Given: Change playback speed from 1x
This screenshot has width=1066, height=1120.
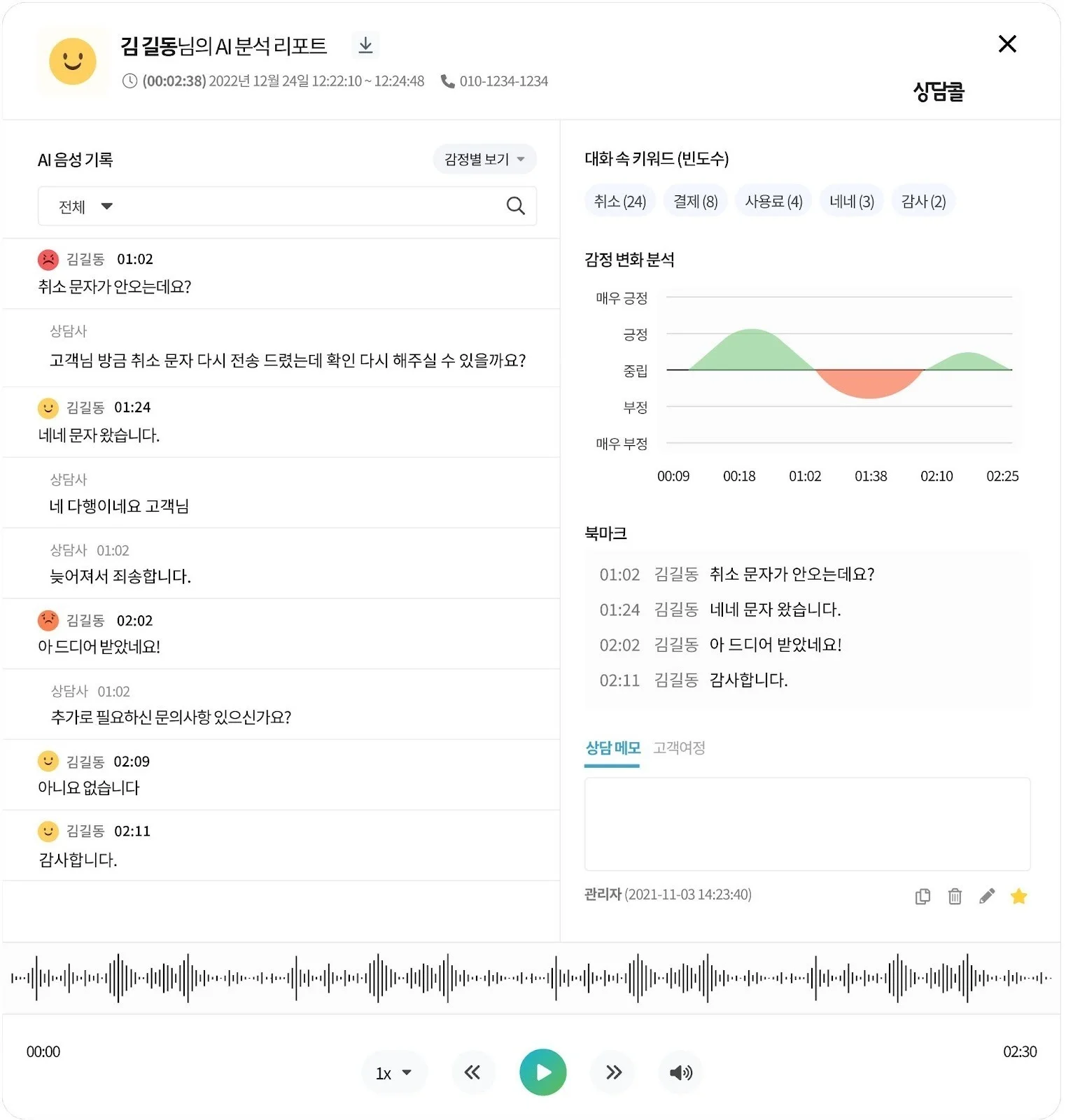Looking at the screenshot, I should 393,1072.
